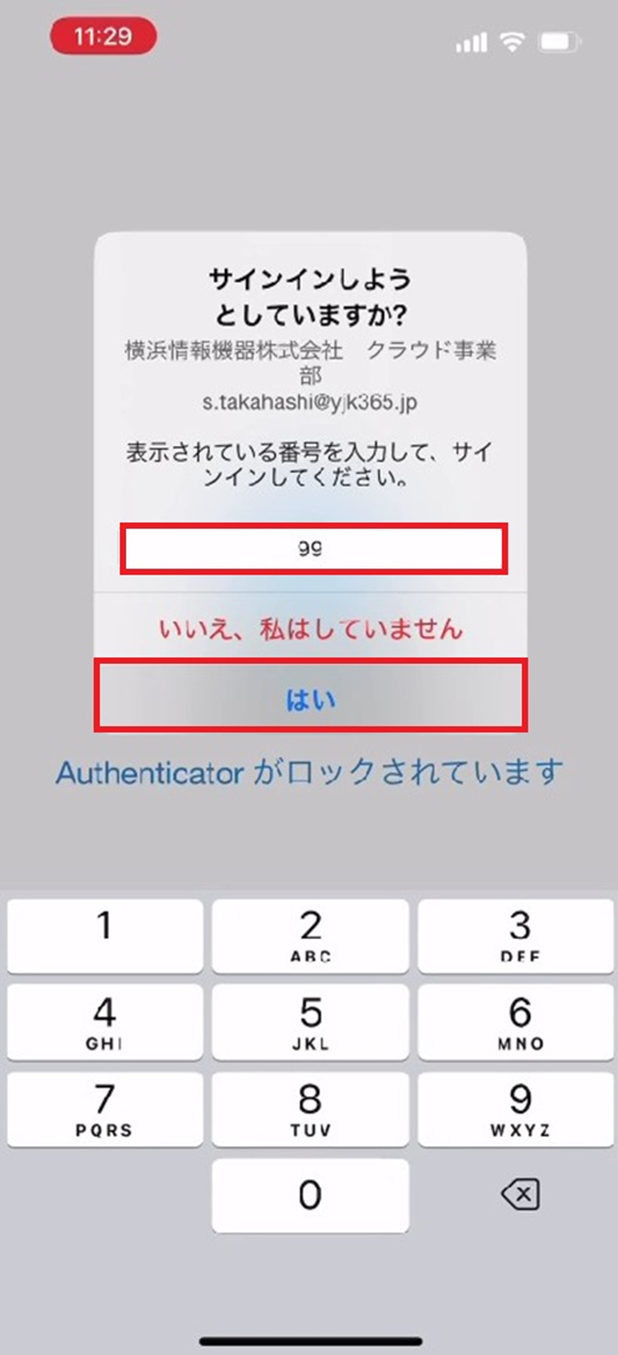Hit the 3 key on keypad
Viewport: 618px width, 1355px height.
pyautogui.click(x=516, y=936)
